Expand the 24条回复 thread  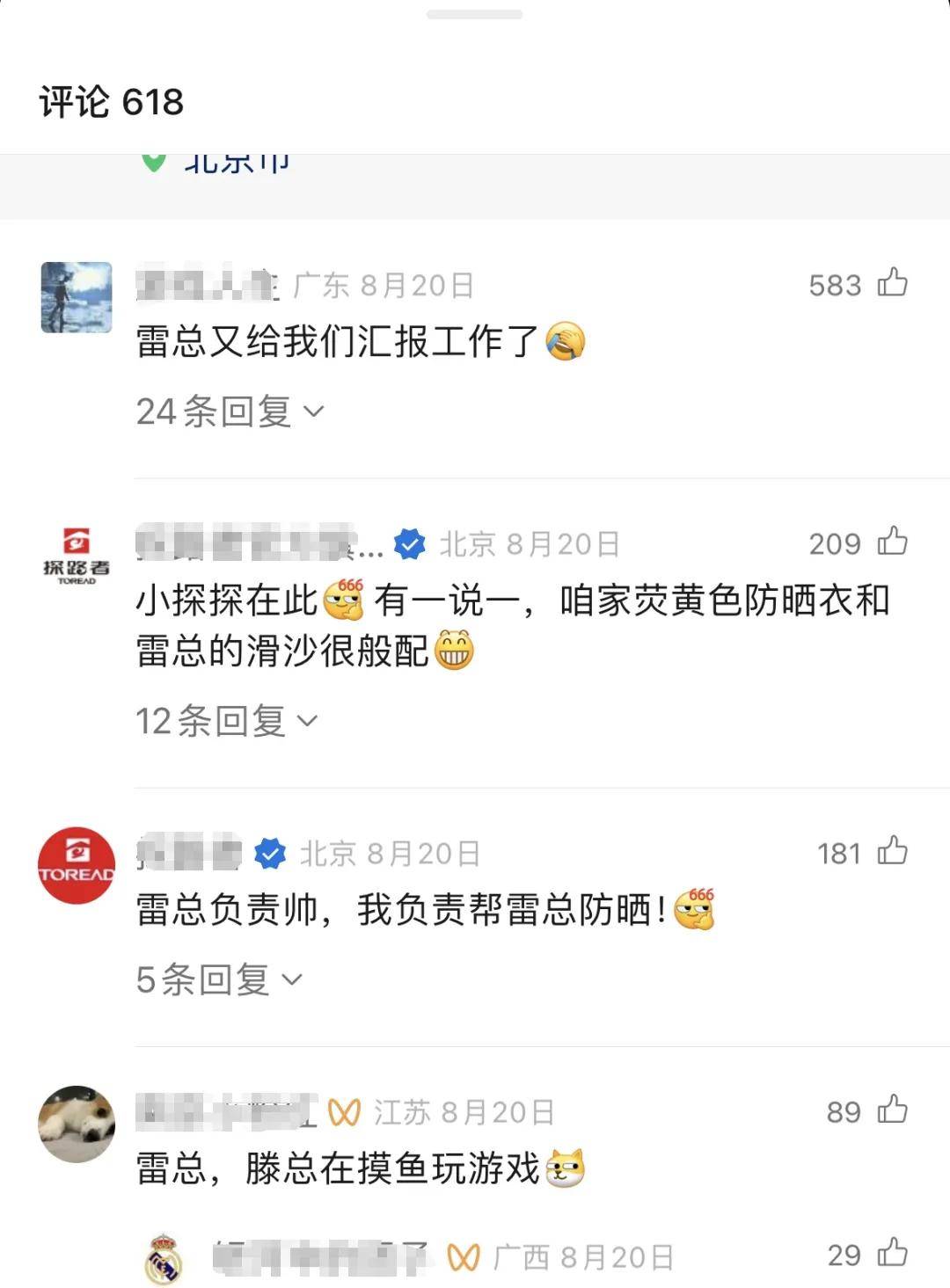click(230, 411)
